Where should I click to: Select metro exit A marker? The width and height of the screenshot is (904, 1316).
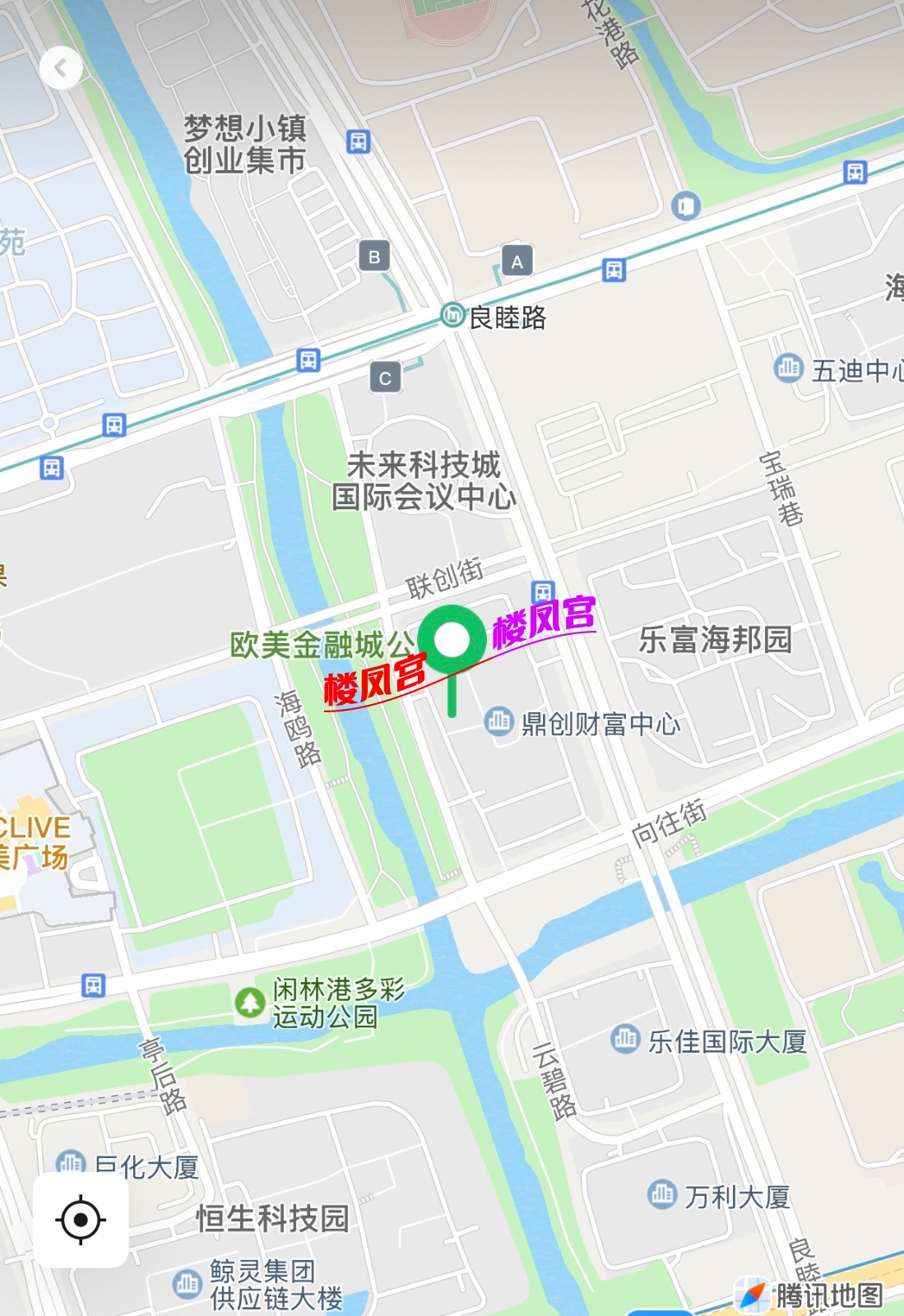pos(517,262)
